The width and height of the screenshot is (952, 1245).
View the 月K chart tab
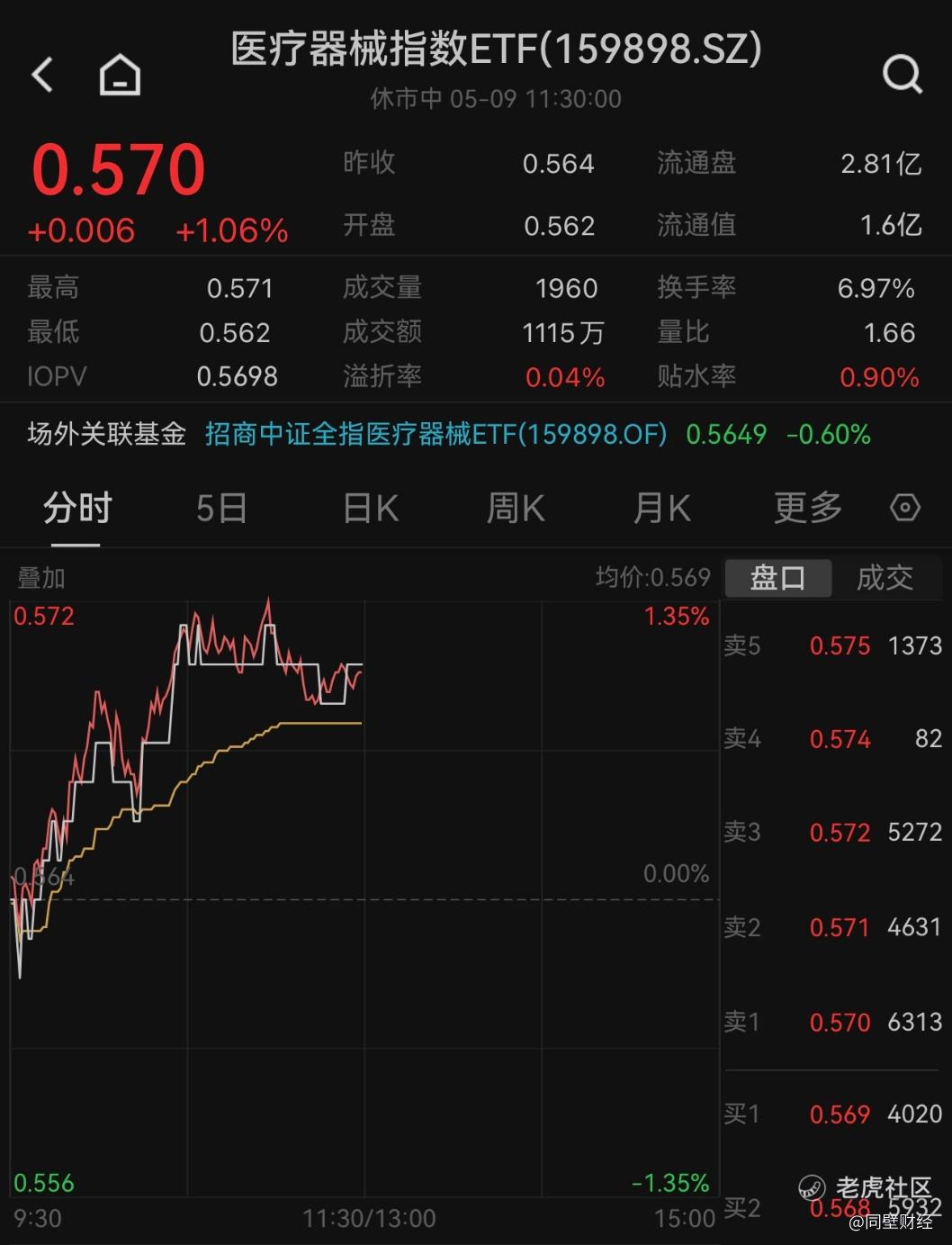(x=661, y=509)
